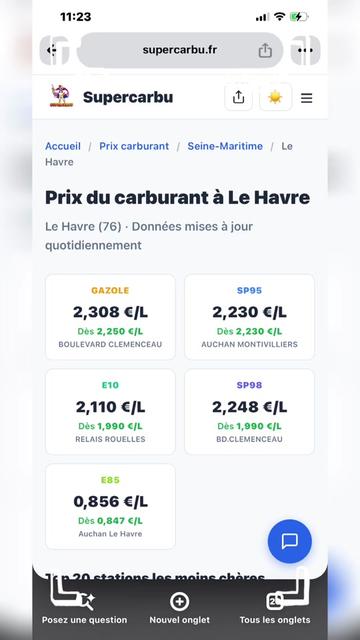Select the SP95 price card
This screenshot has height=640, width=360.
(x=249, y=317)
